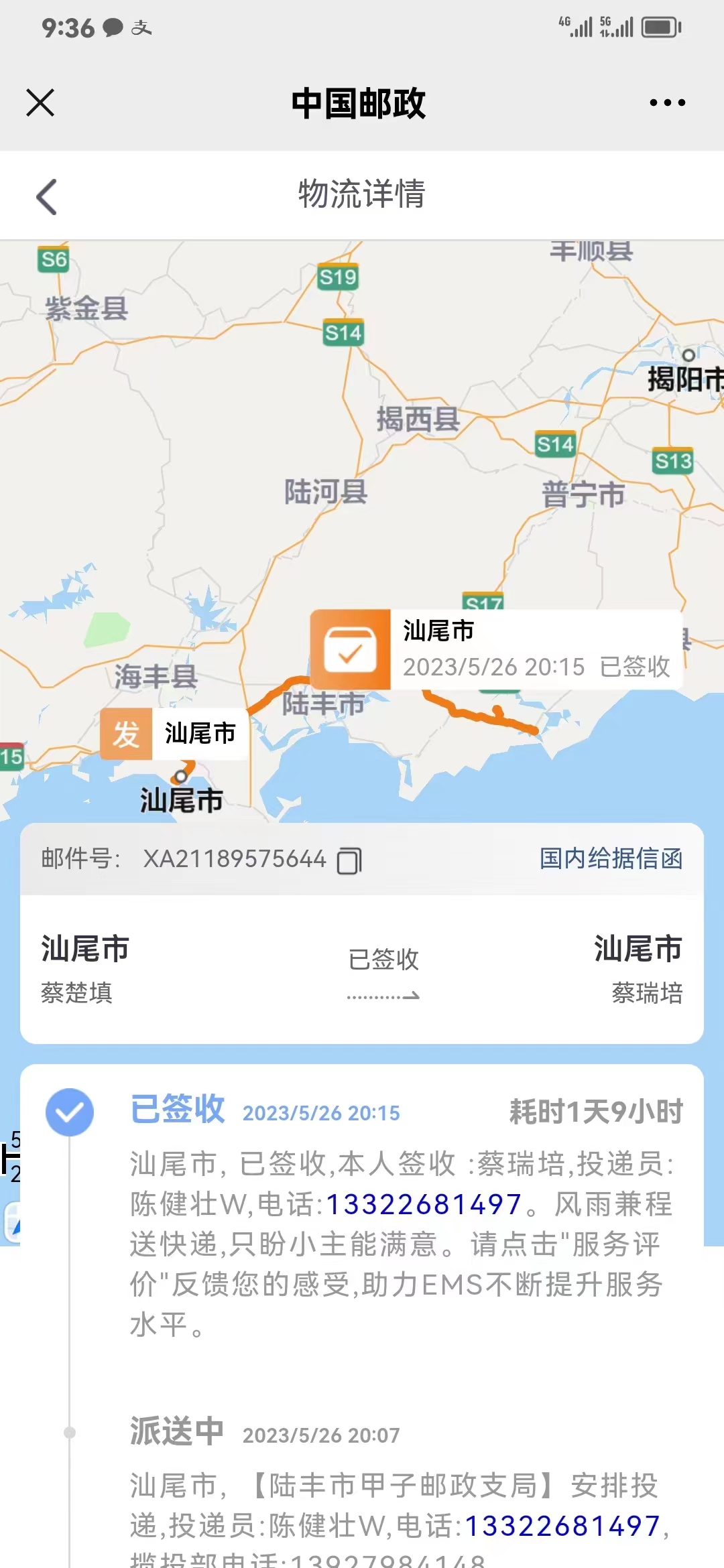Tap the 汕尾市 已签收 map marker
This screenshot has height=1568, width=724.
click(496, 649)
